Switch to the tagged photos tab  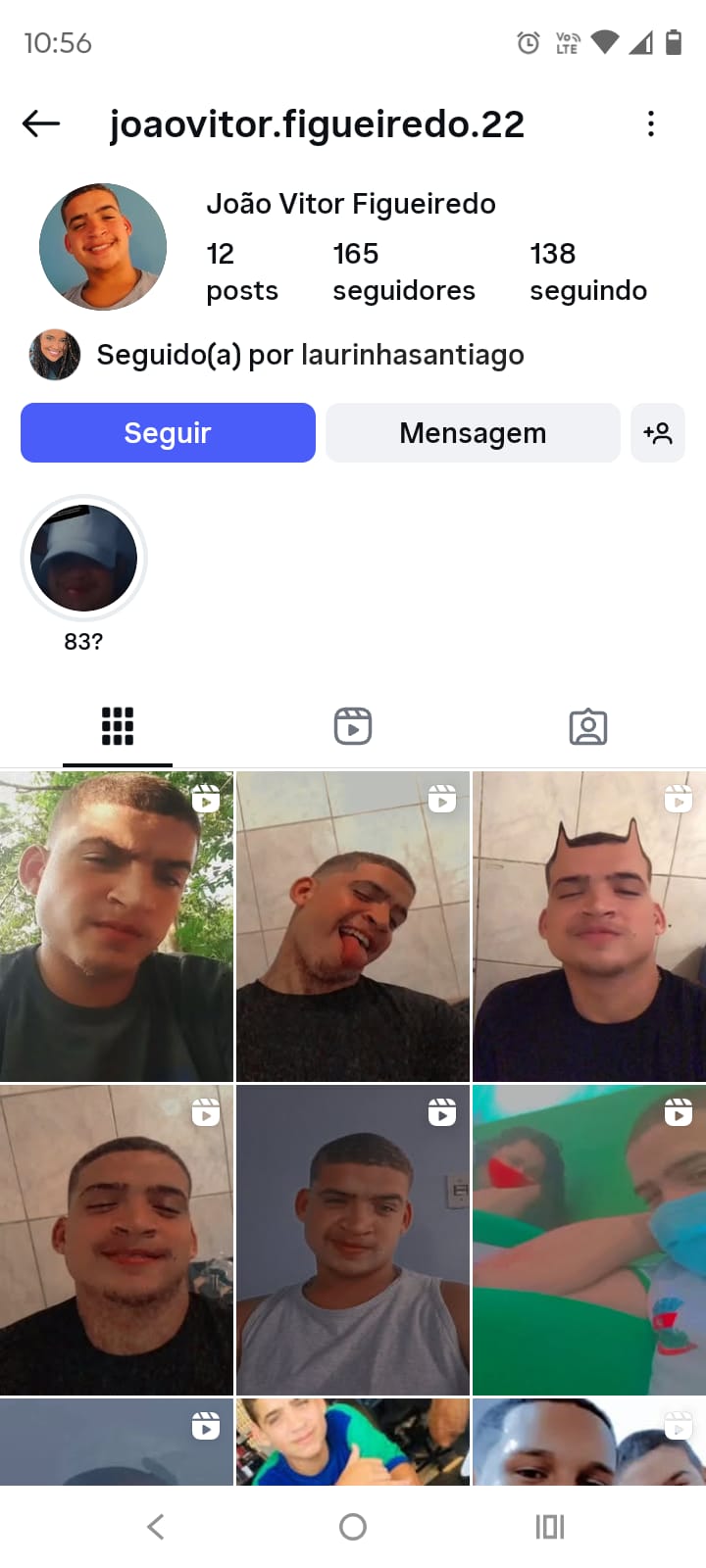tap(588, 727)
